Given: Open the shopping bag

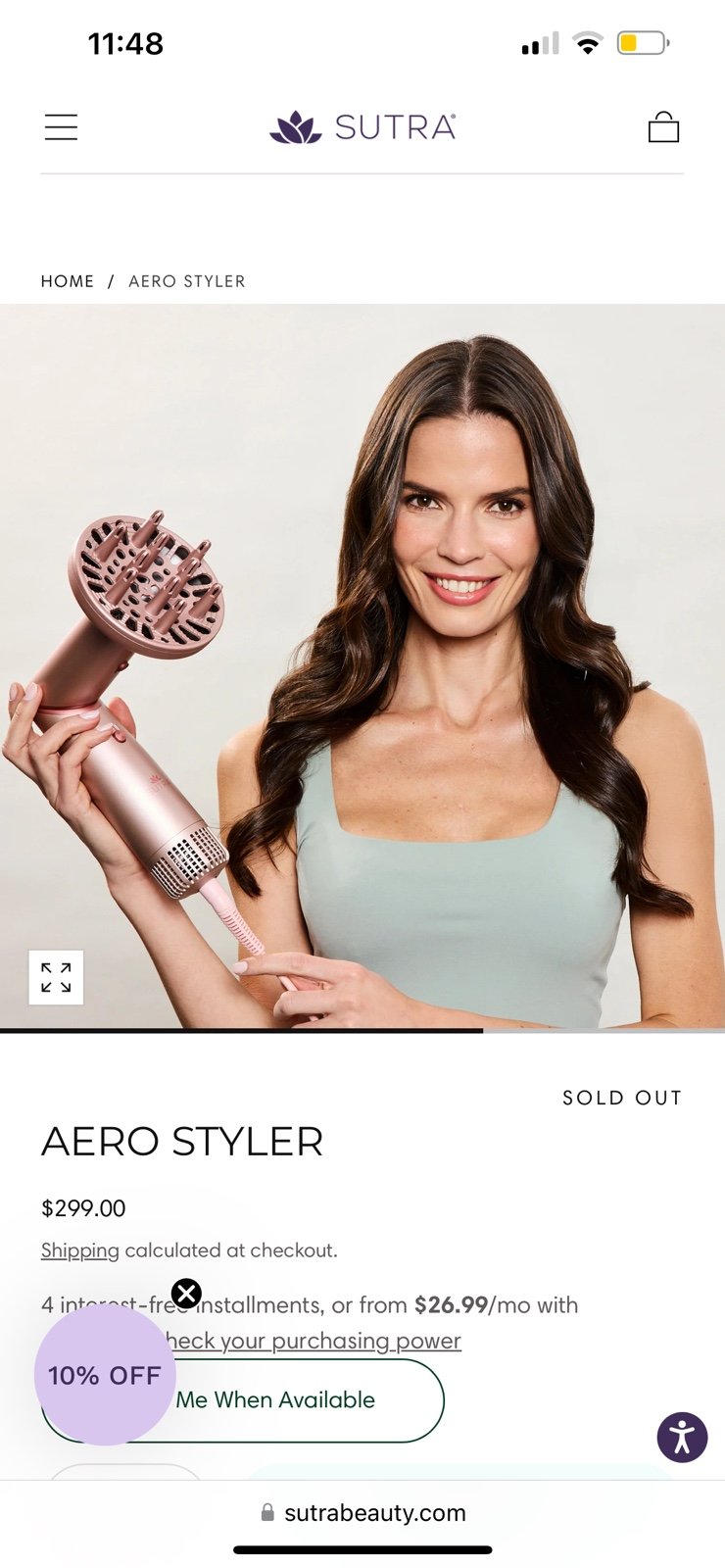Looking at the screenshot, I should click(x=663, y=126).
